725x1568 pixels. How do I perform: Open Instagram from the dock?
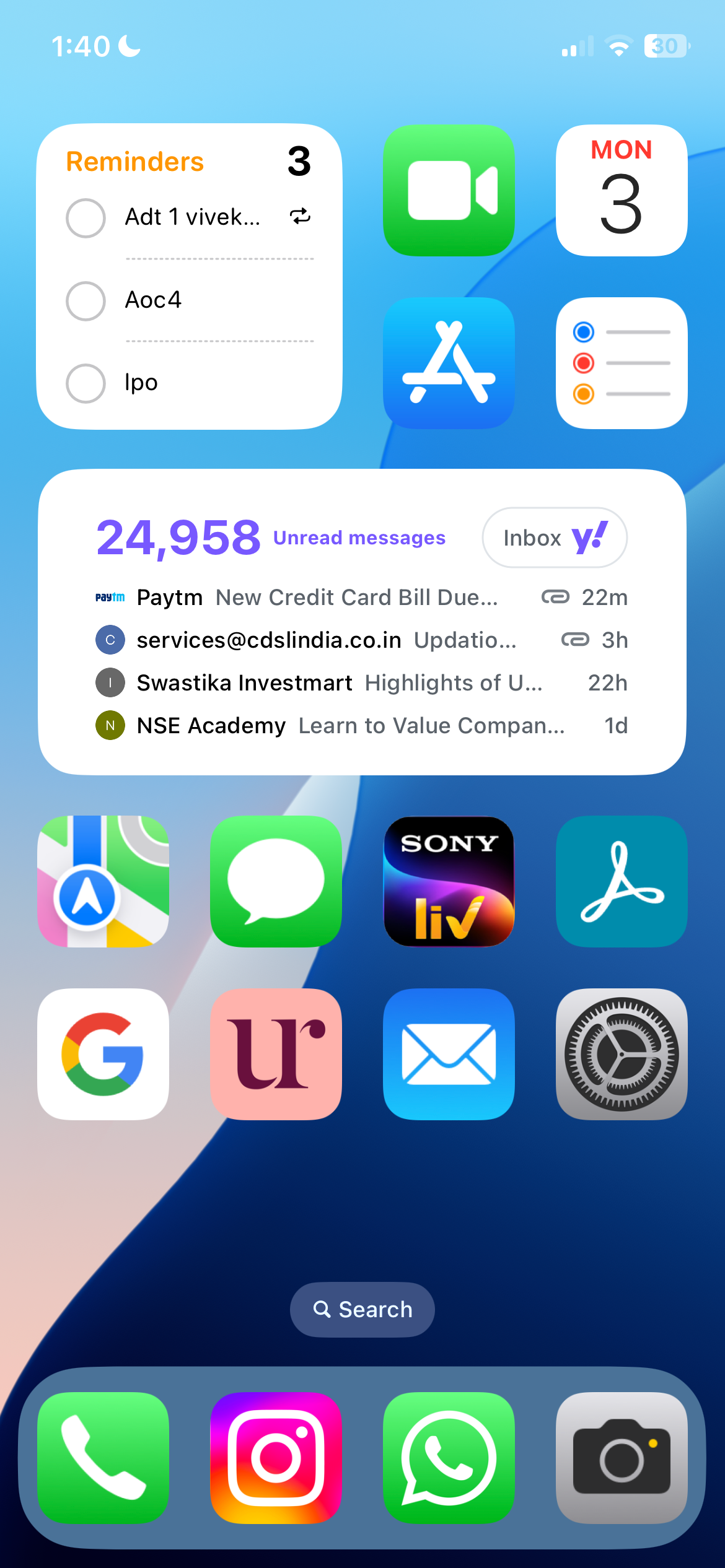coord(276,1458)
